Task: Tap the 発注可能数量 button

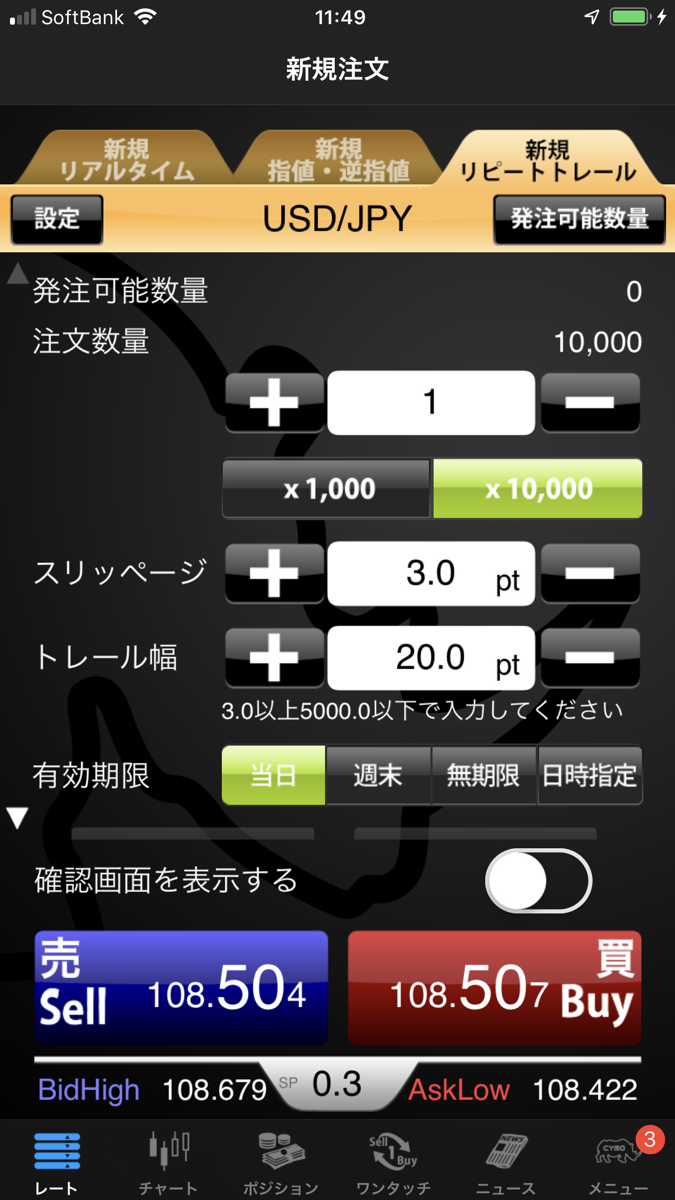Action: click(x=579, y=219)
